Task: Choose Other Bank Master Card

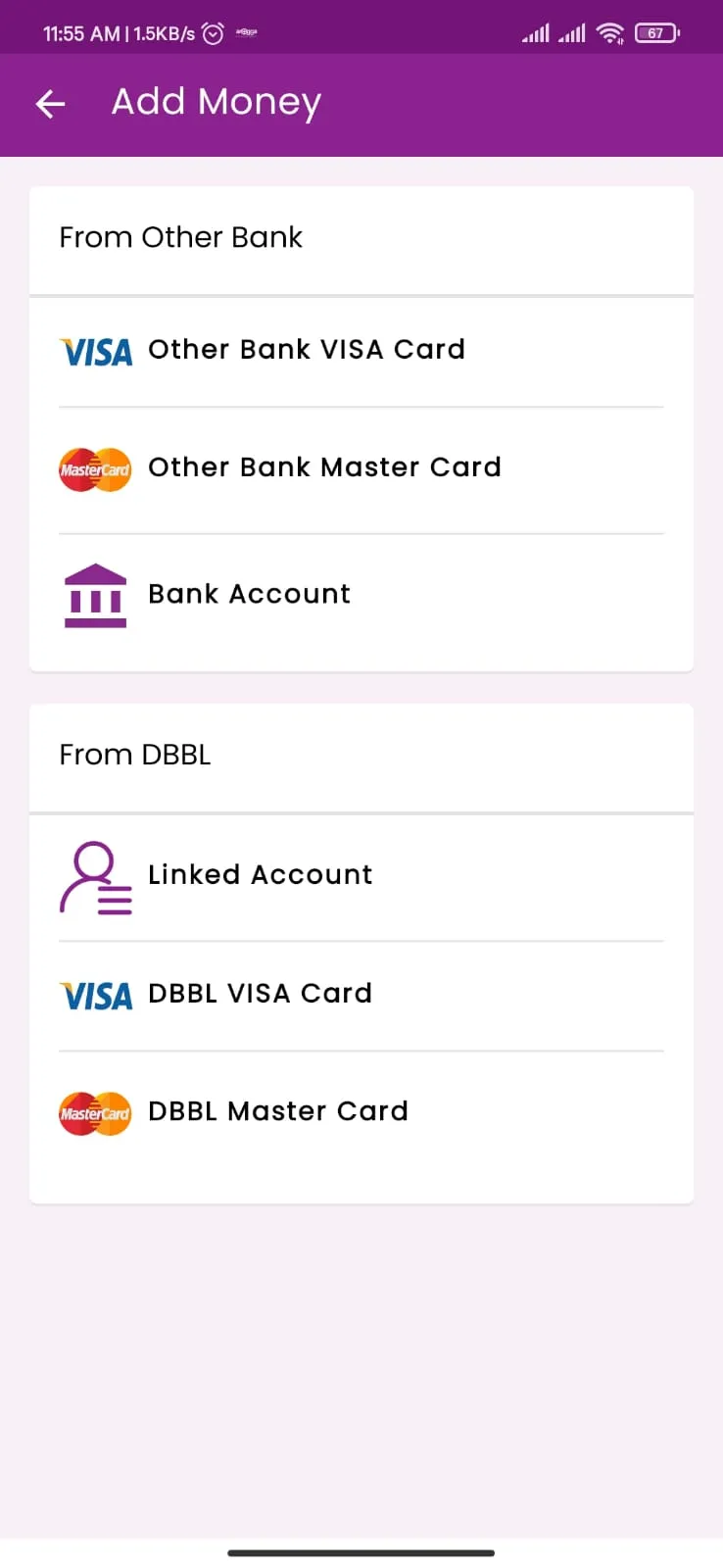Action: point(323,467)
